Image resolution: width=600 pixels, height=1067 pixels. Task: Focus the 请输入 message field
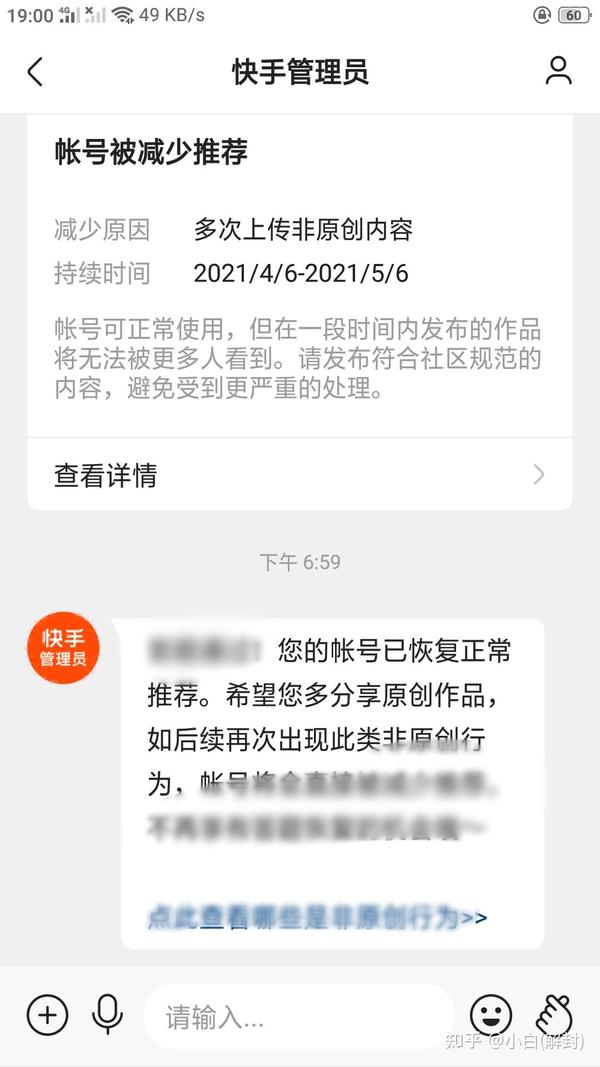(x=300, y=1018)
